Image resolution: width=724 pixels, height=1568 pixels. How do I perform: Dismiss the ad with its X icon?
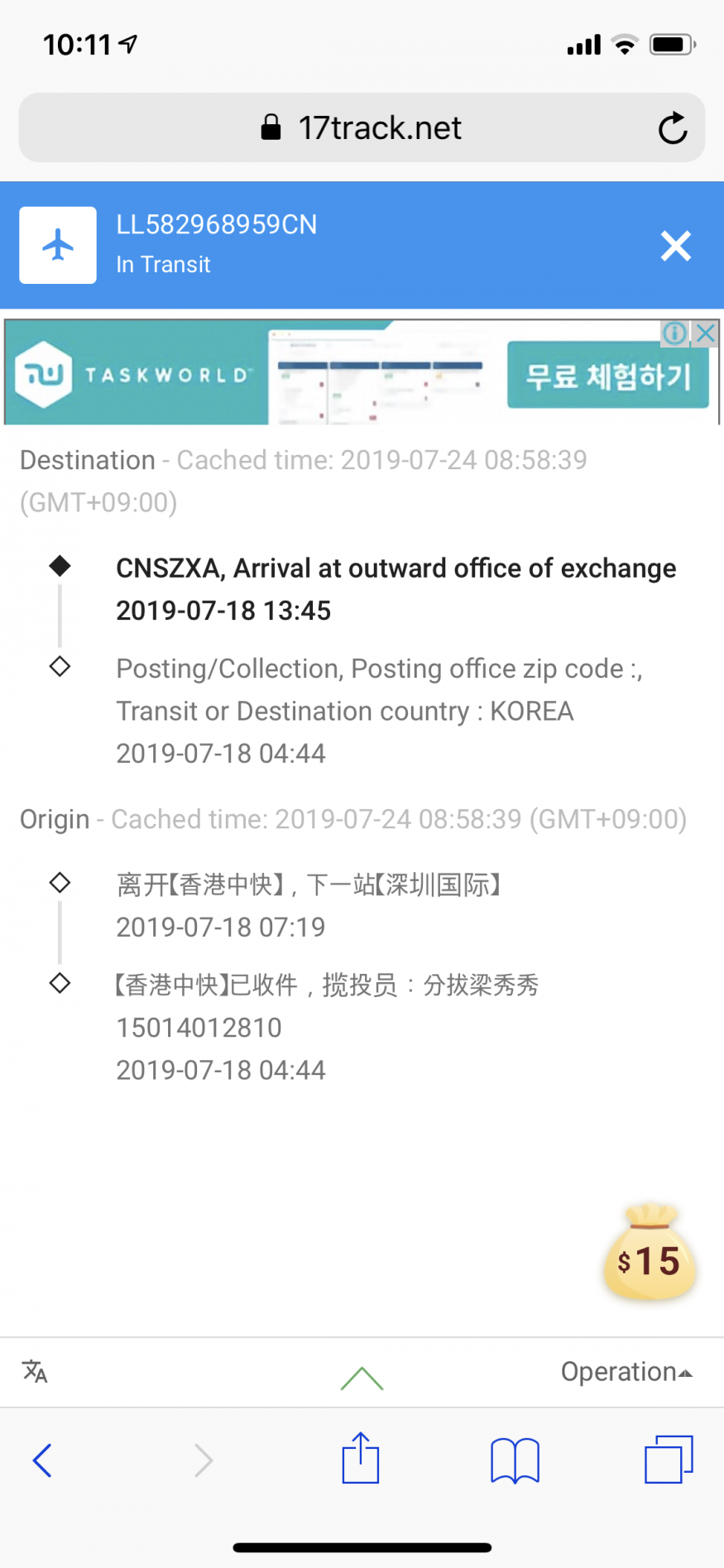coord(705,333)
